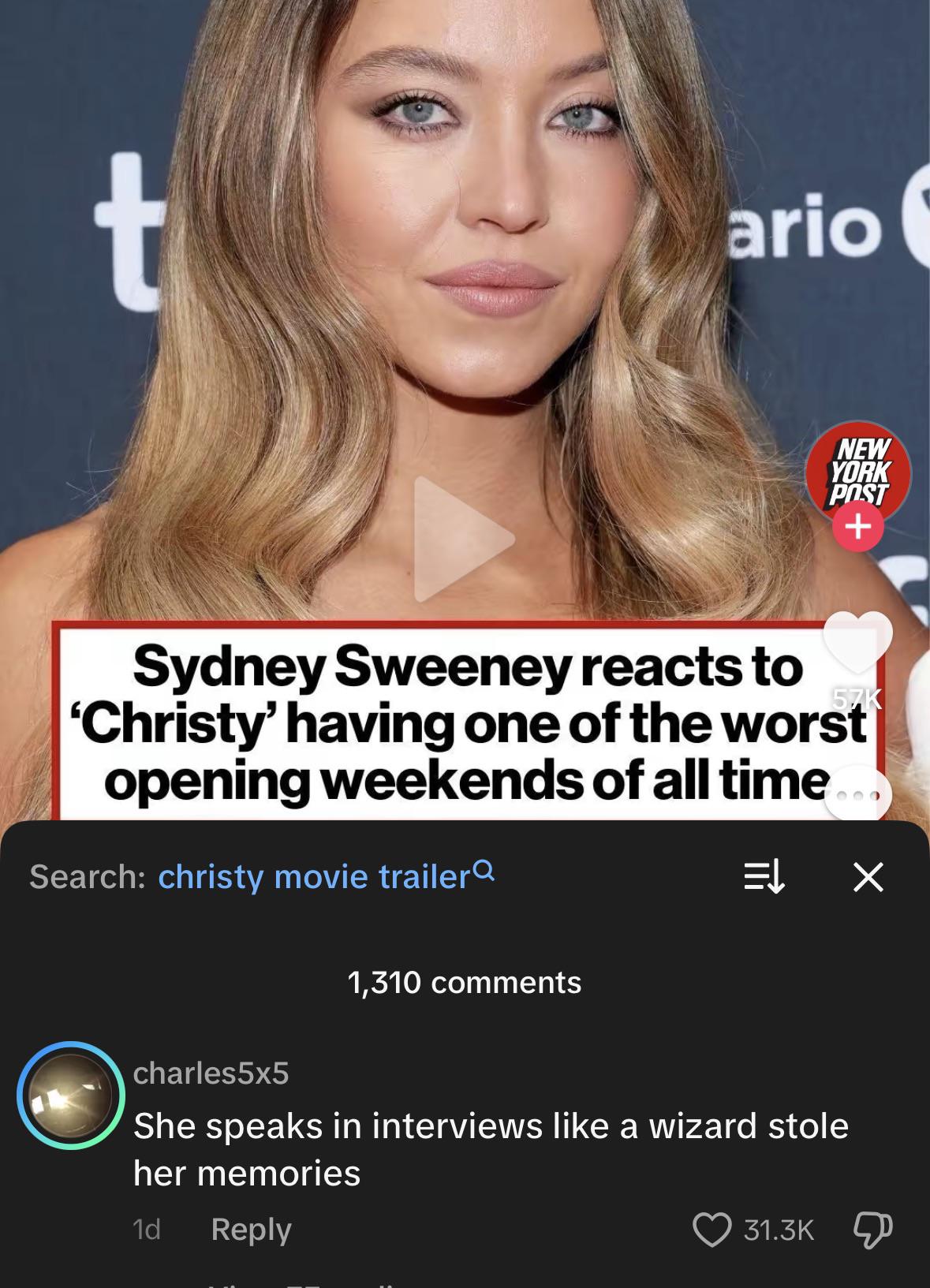The width and height of the screenshot is (930, 1288).
Task: Open the charles5x5 username
Action: [211, 1073]
